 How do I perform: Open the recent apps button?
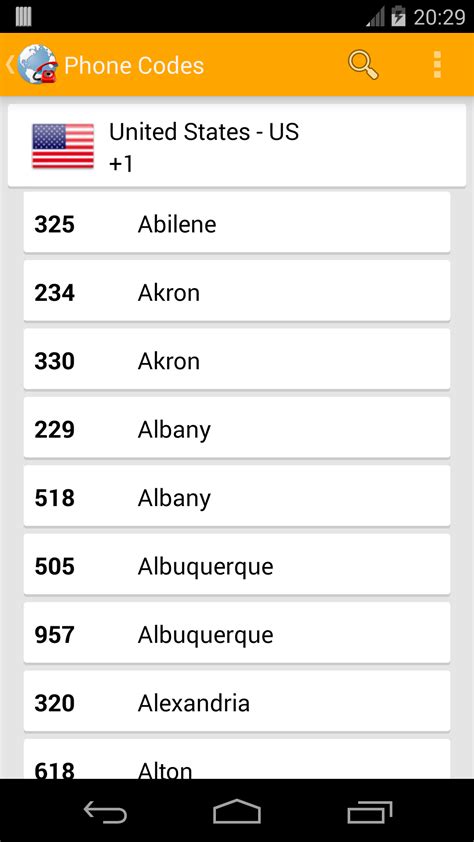click(369, 811)
